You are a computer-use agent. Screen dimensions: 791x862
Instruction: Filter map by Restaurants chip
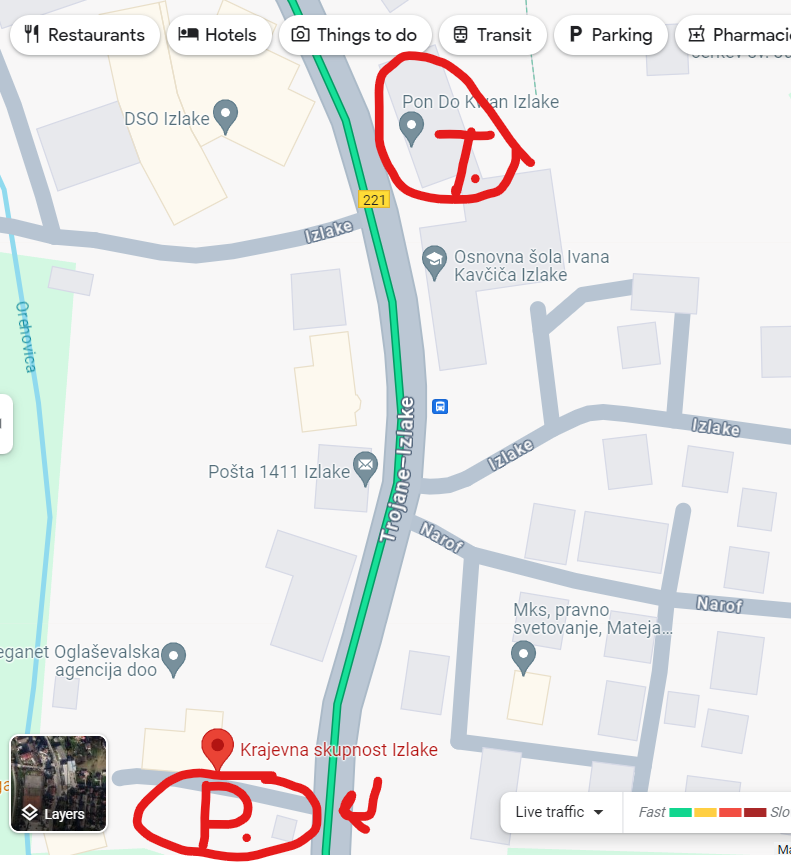tap(84, 35)
